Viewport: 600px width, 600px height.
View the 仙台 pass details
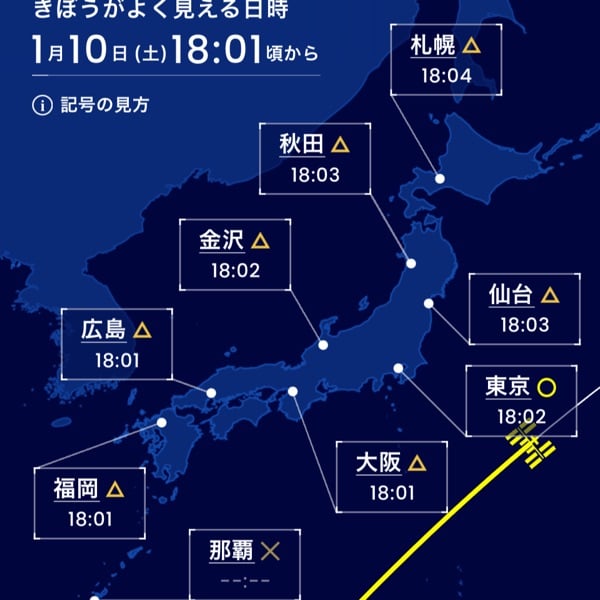(524, 308)
